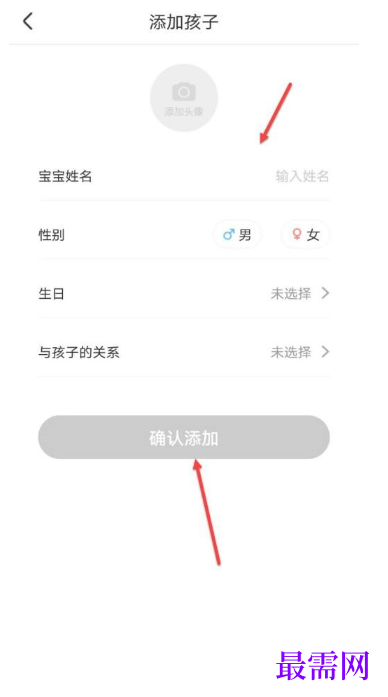Choose 与孩子的关系 relationship
Screen dimensions: 388x697
pos(184,353)
